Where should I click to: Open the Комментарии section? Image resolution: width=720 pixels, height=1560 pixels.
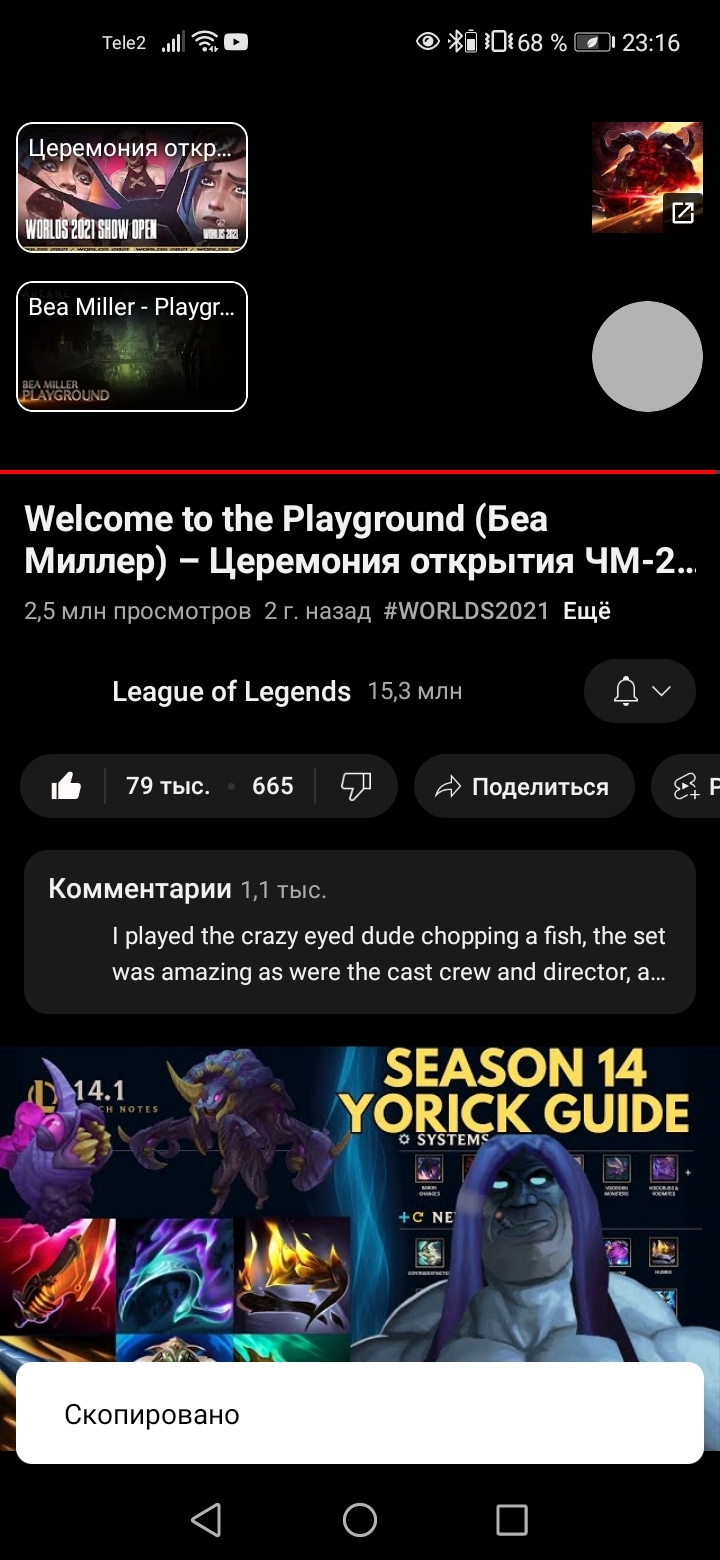pyautogui.click(x=359, y=932)
